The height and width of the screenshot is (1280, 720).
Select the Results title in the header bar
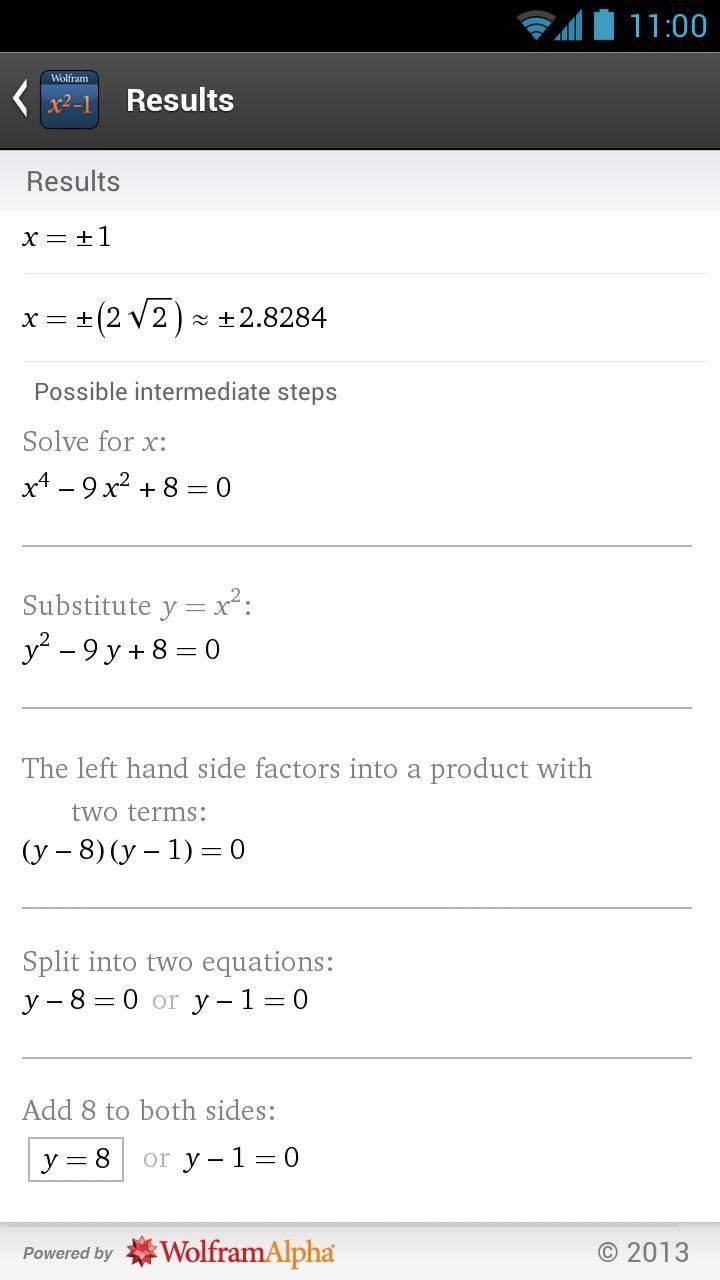[180, 100]
